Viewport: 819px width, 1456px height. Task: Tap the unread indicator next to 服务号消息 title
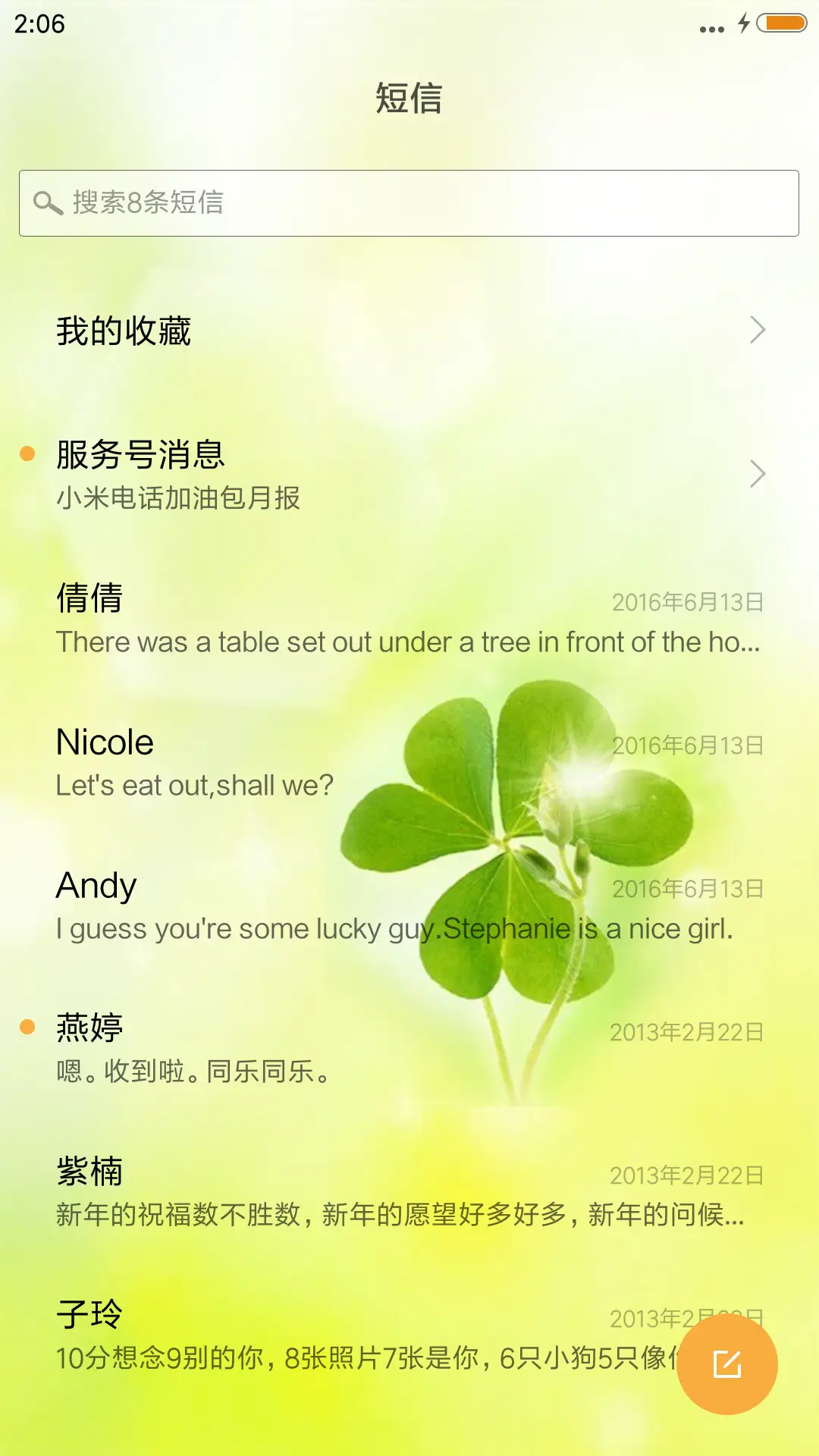click(28, 453)
